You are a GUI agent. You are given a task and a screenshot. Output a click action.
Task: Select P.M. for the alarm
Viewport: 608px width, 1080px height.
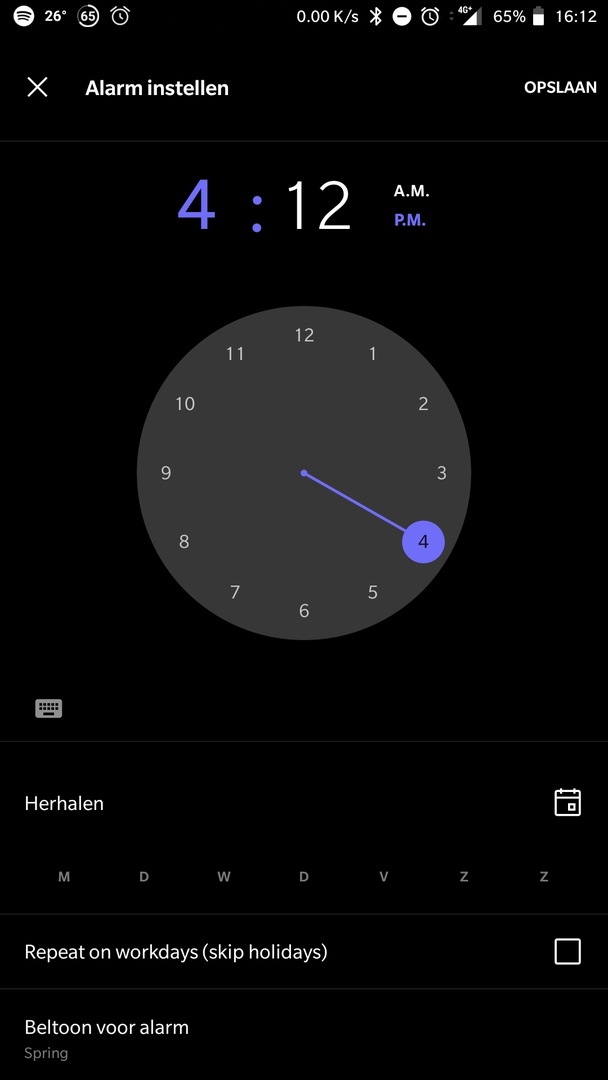point(410,220)
